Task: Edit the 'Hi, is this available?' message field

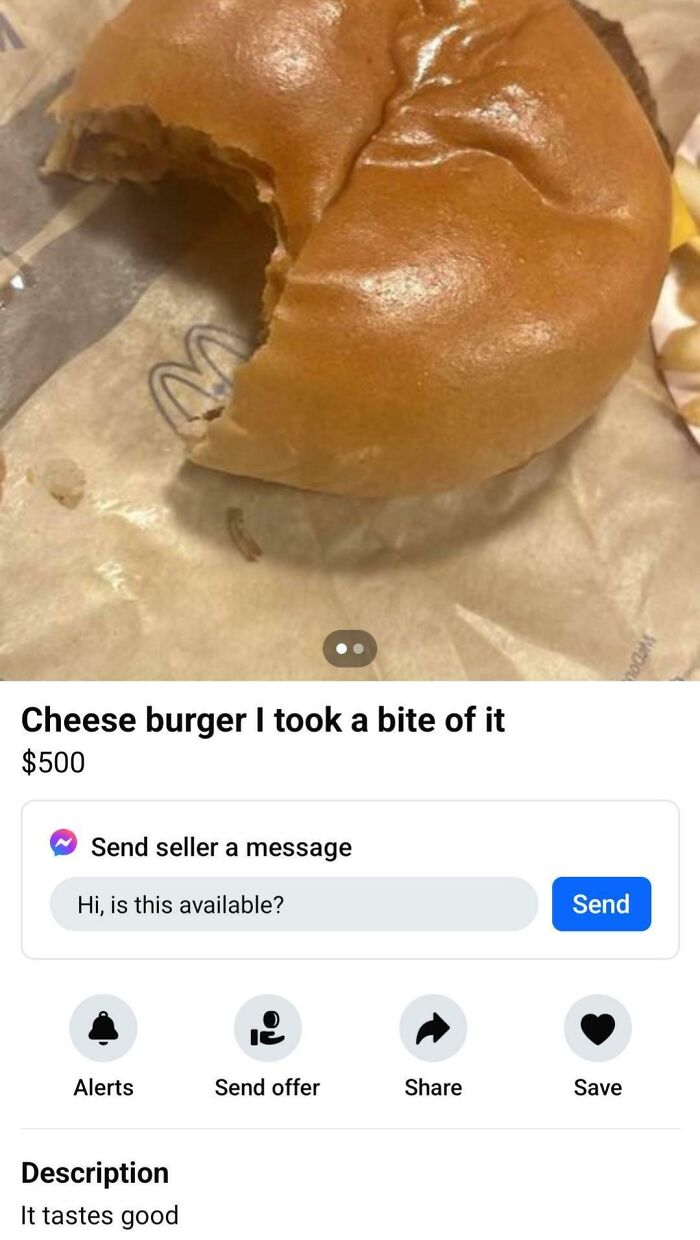Action: click(294, 904)
